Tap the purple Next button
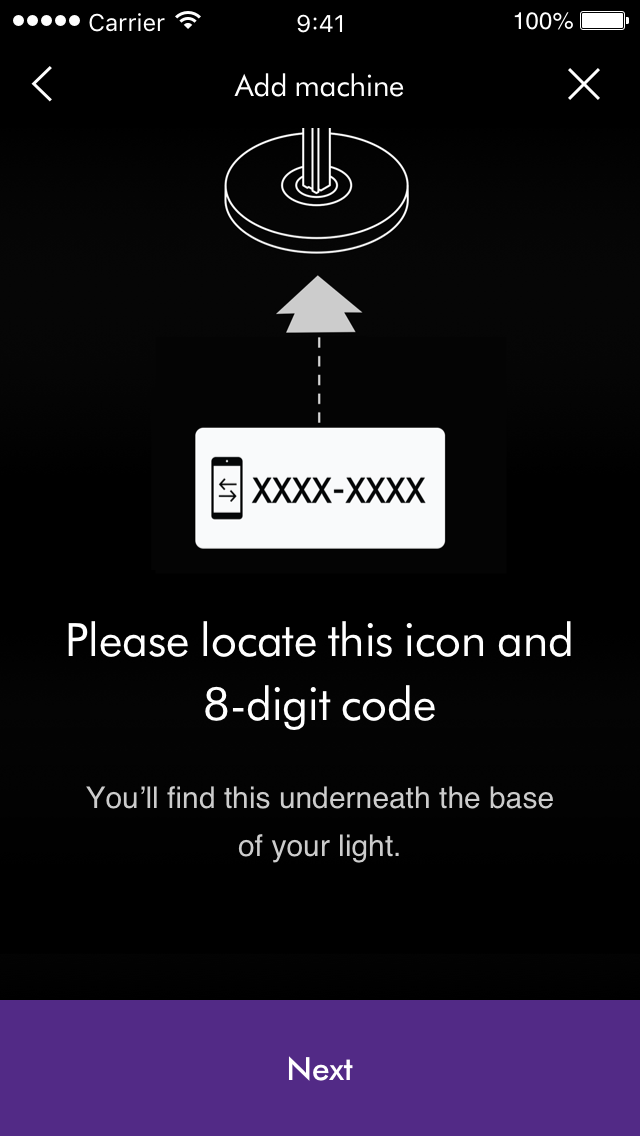The width and height of the screenshot is (640, 1136). (320, 1068)
